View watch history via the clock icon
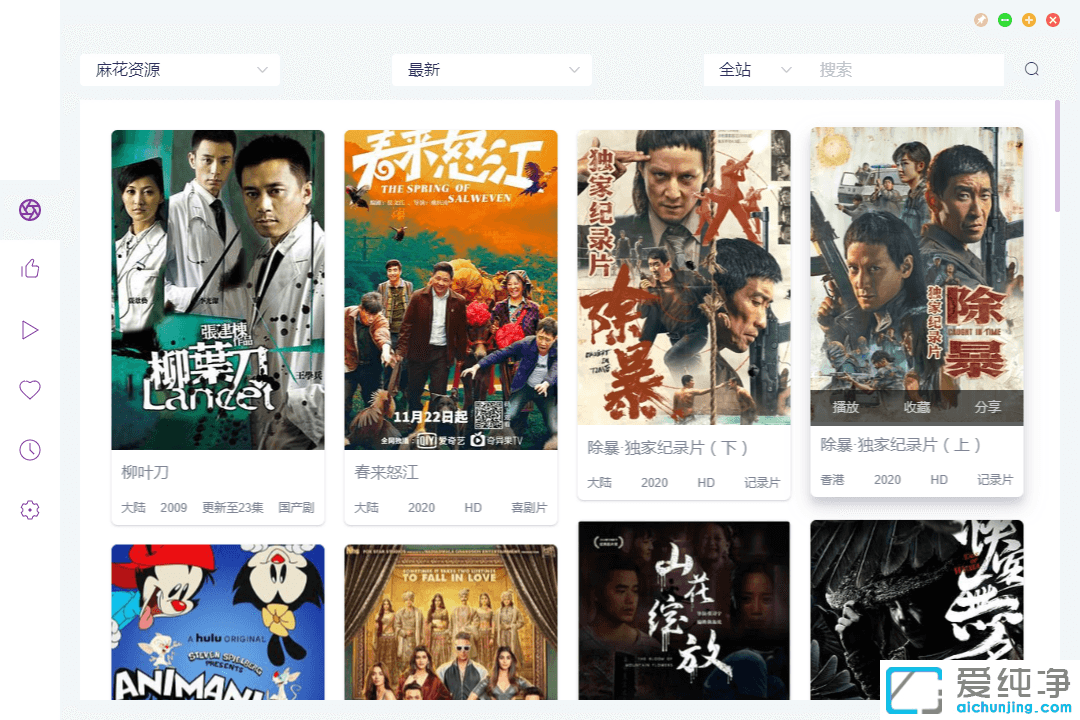The image size is (1080, 720). point(30,450)
